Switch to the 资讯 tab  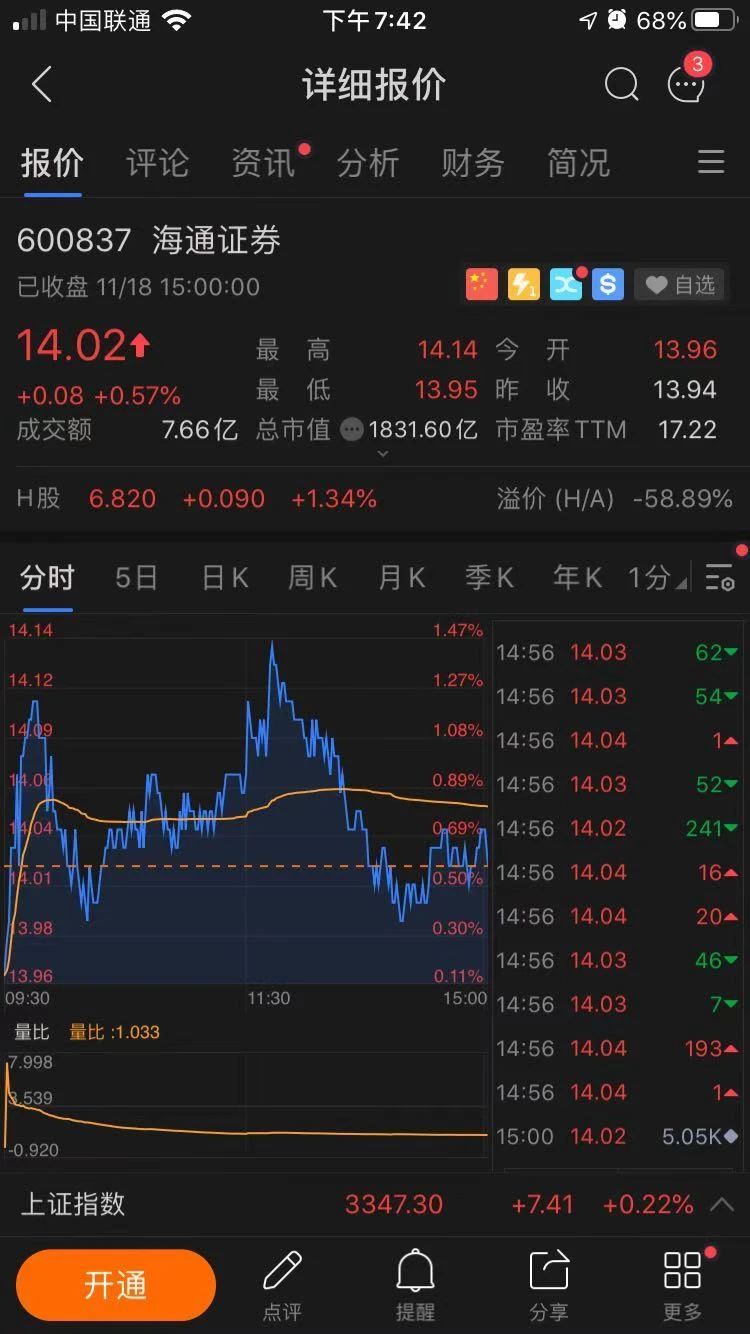(x=263, y=163)
